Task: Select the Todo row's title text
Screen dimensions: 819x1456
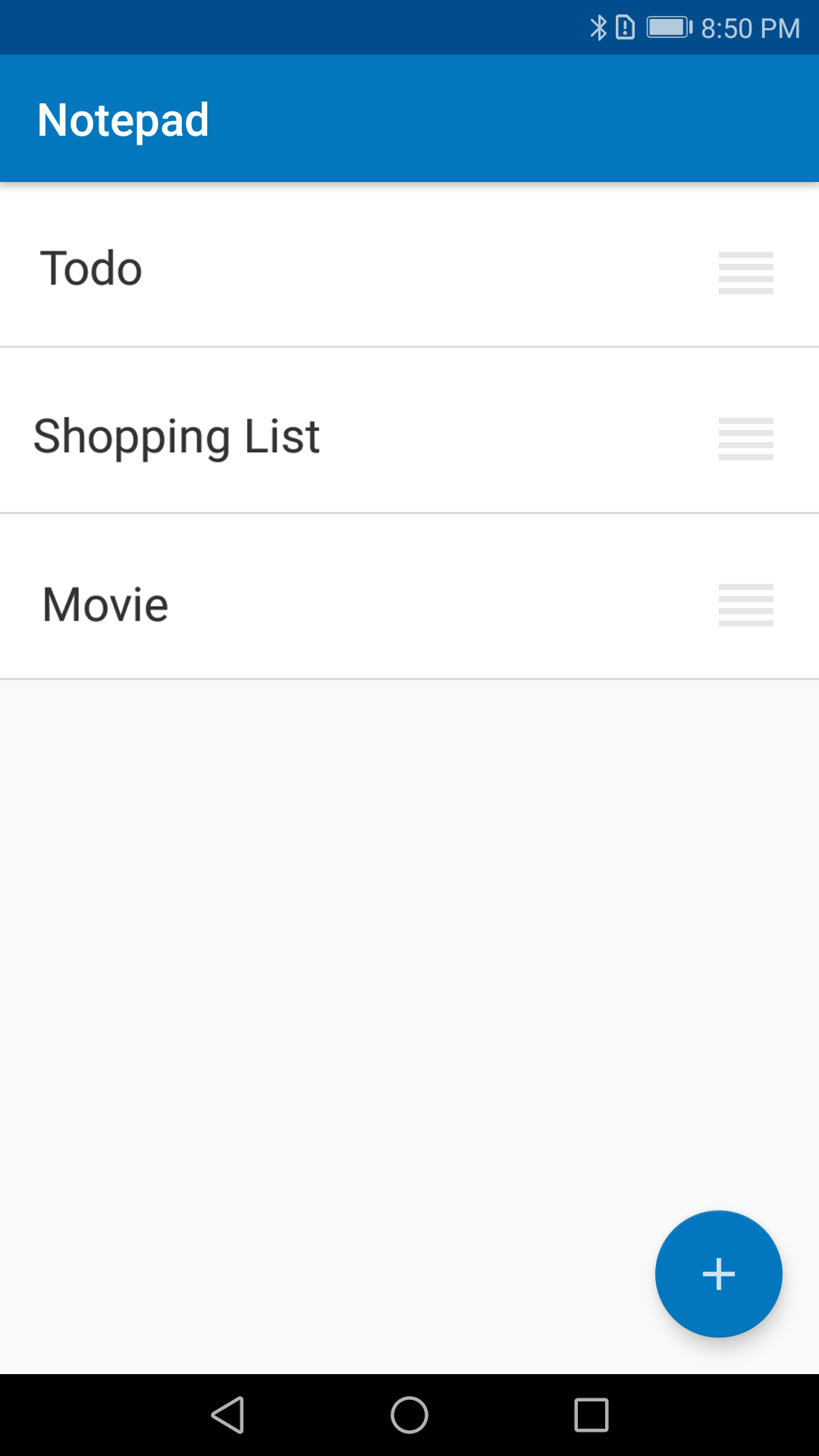Action: point(90,267)
